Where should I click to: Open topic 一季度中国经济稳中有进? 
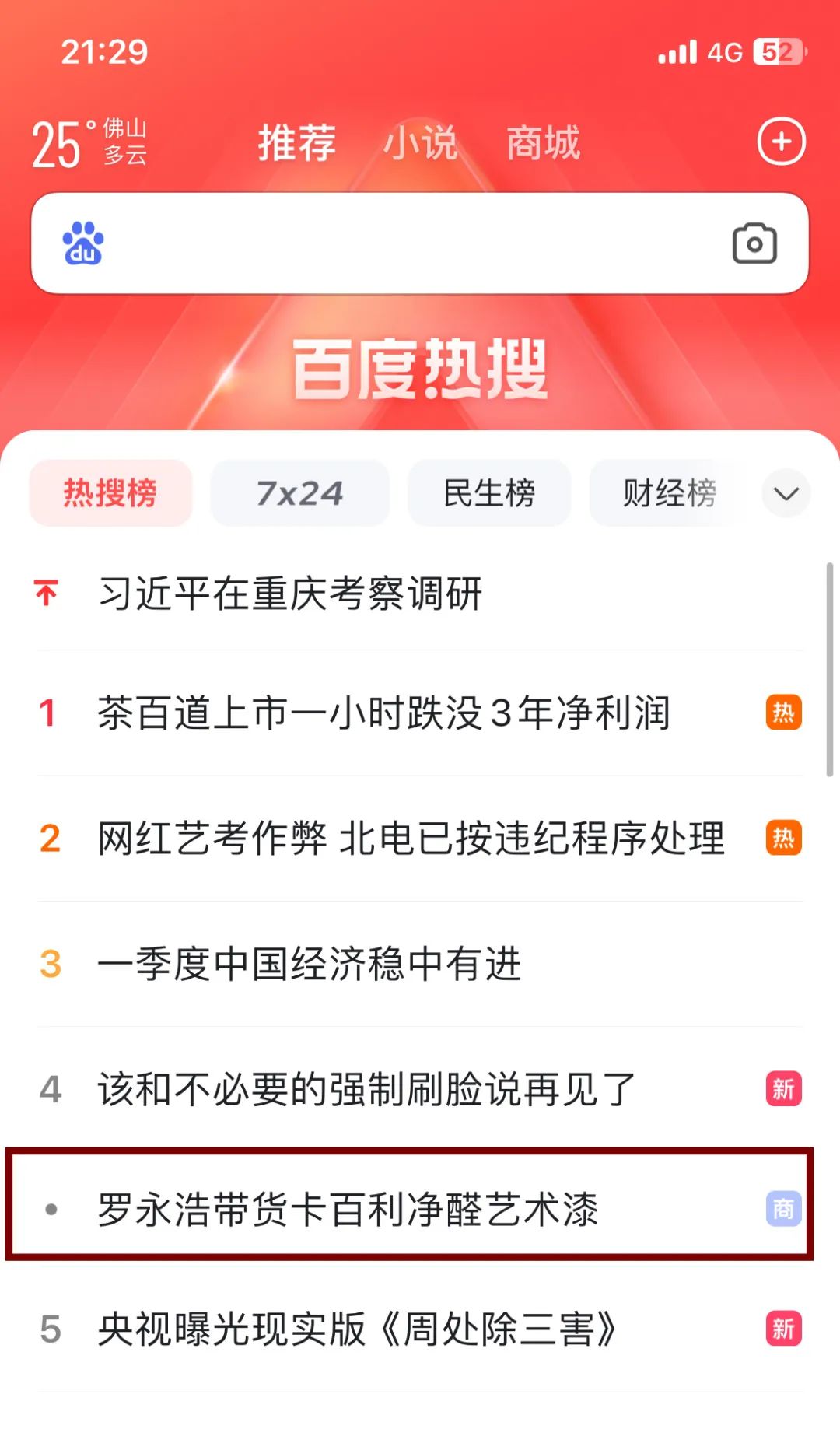(x=309, y=965)
